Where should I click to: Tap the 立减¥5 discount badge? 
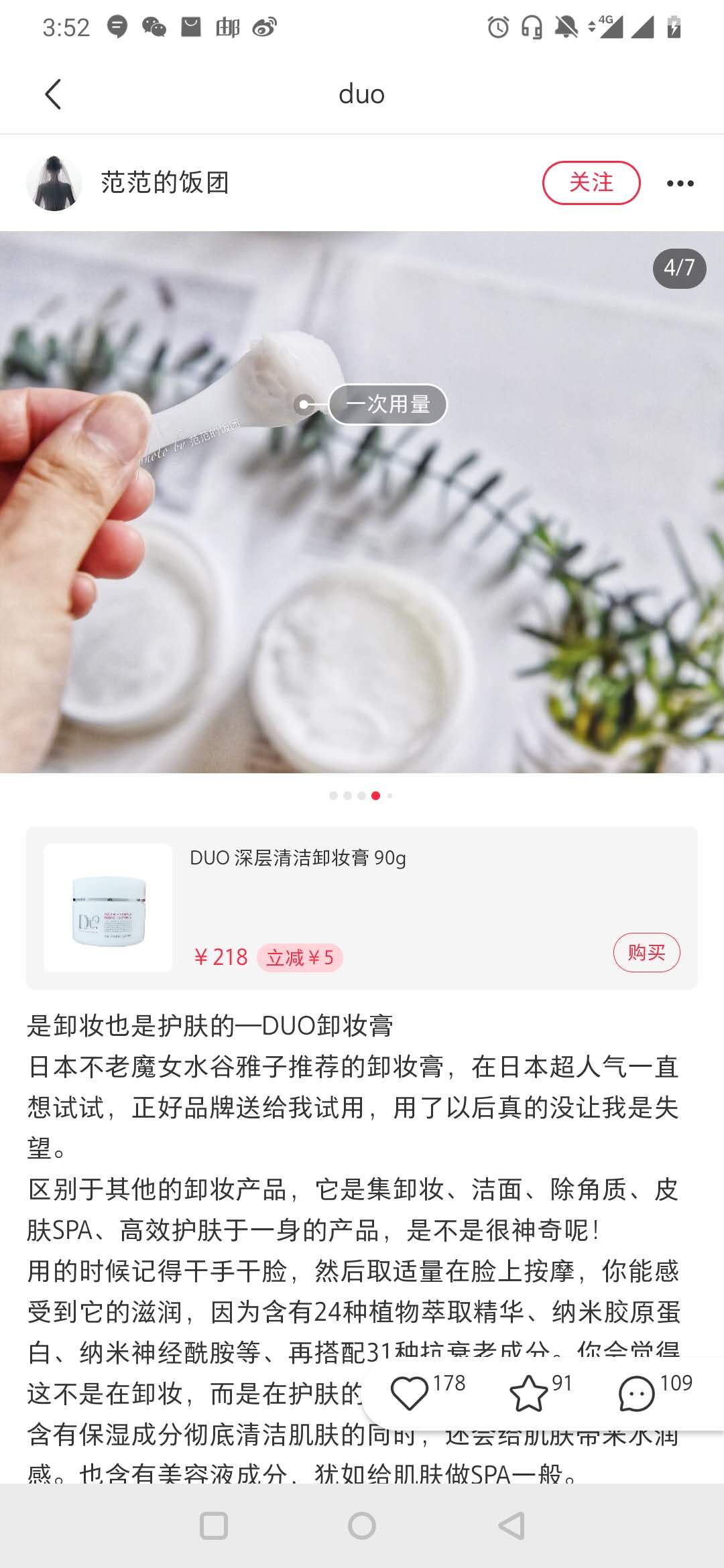[299, 957]
